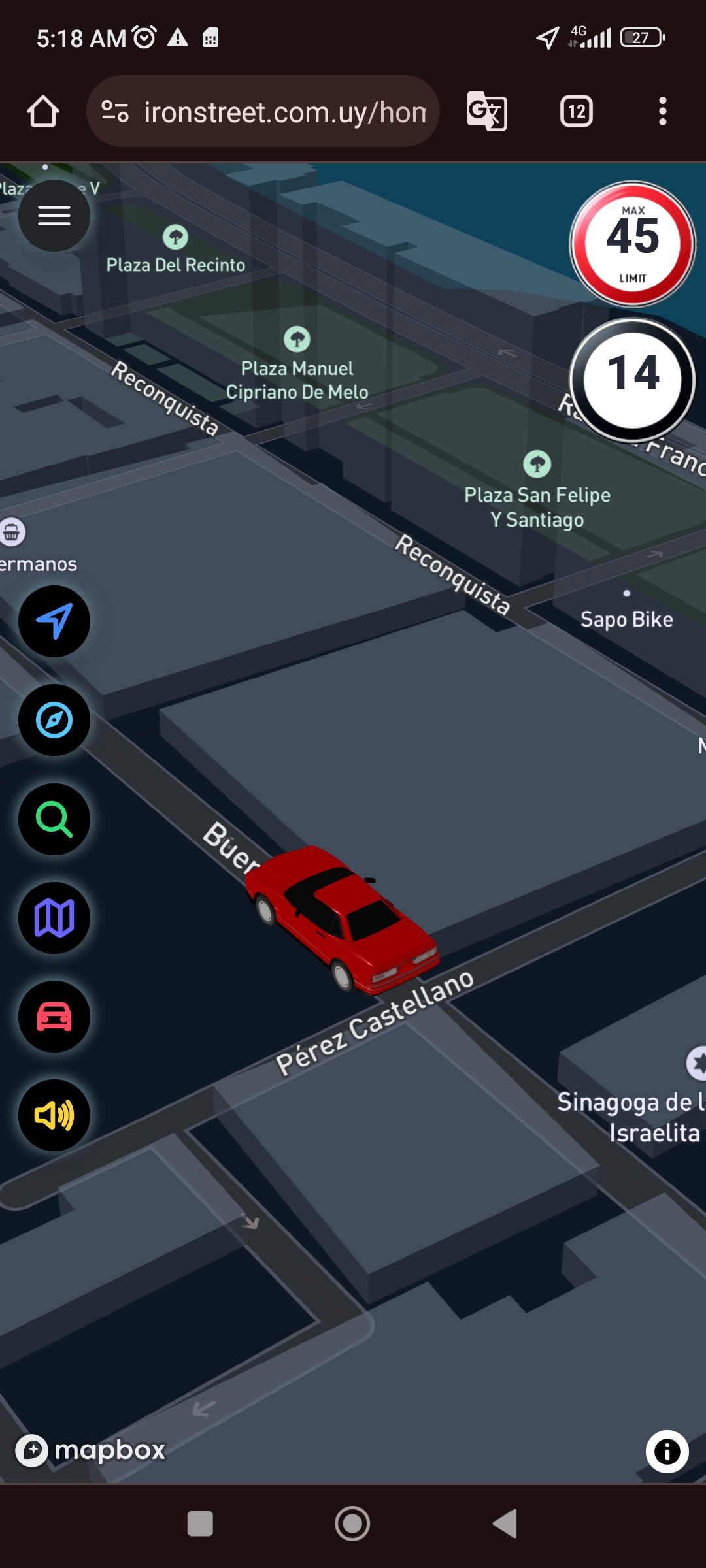
Task: Select the Plaza Del Recinto marker
Action: coord(175,237)
